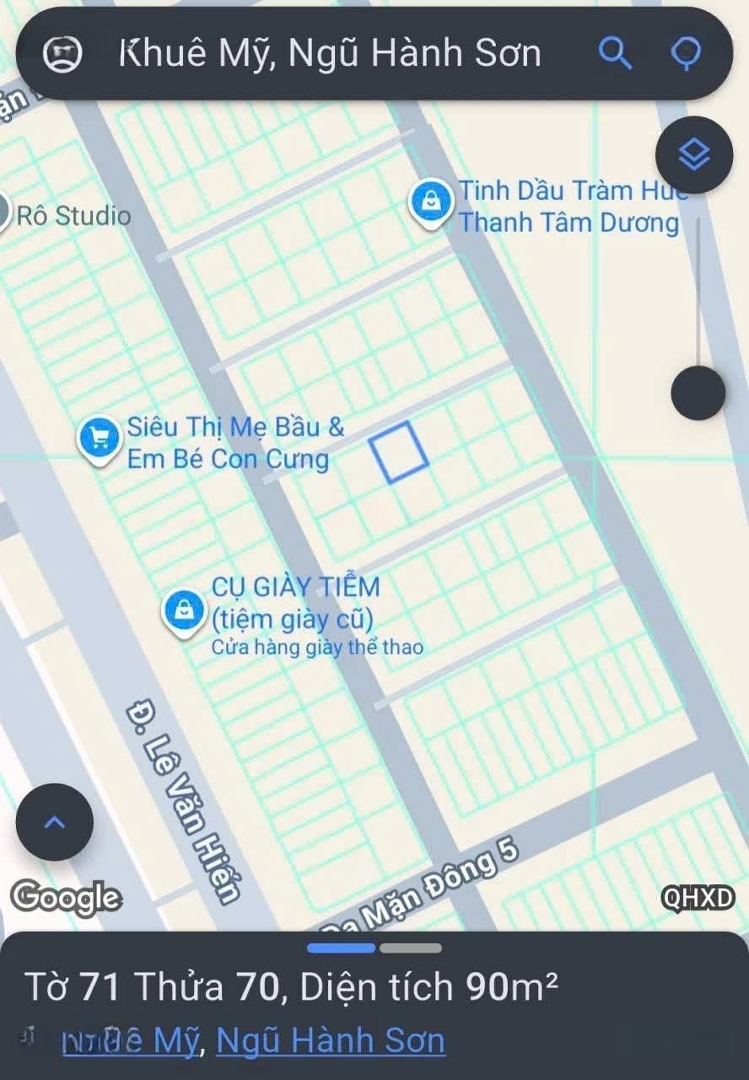Tap the round slider handle under layers button
Viewport: 749px width, 1080px height.
click(697, 392)
